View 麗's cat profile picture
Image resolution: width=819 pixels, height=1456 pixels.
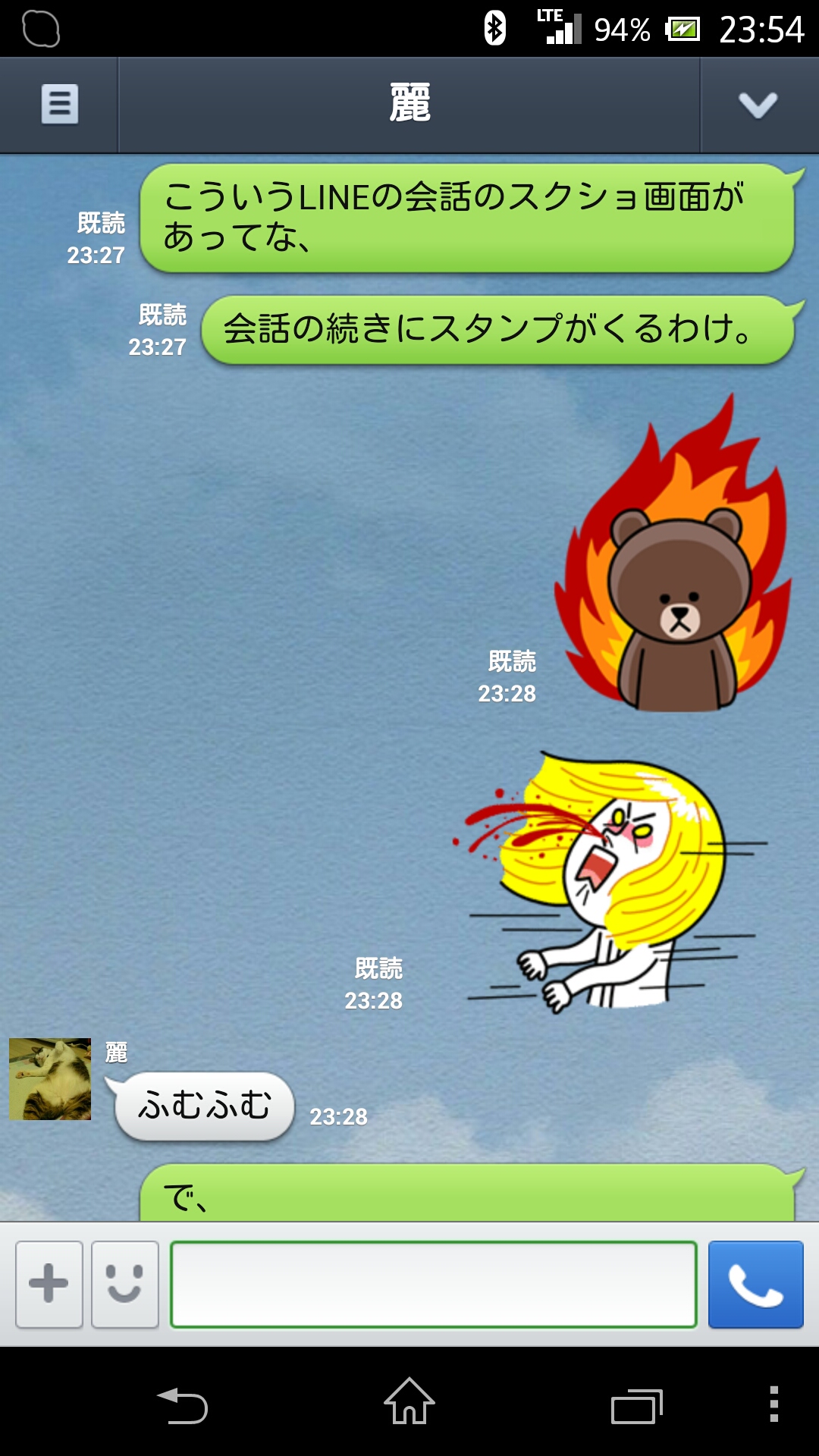50,1078
